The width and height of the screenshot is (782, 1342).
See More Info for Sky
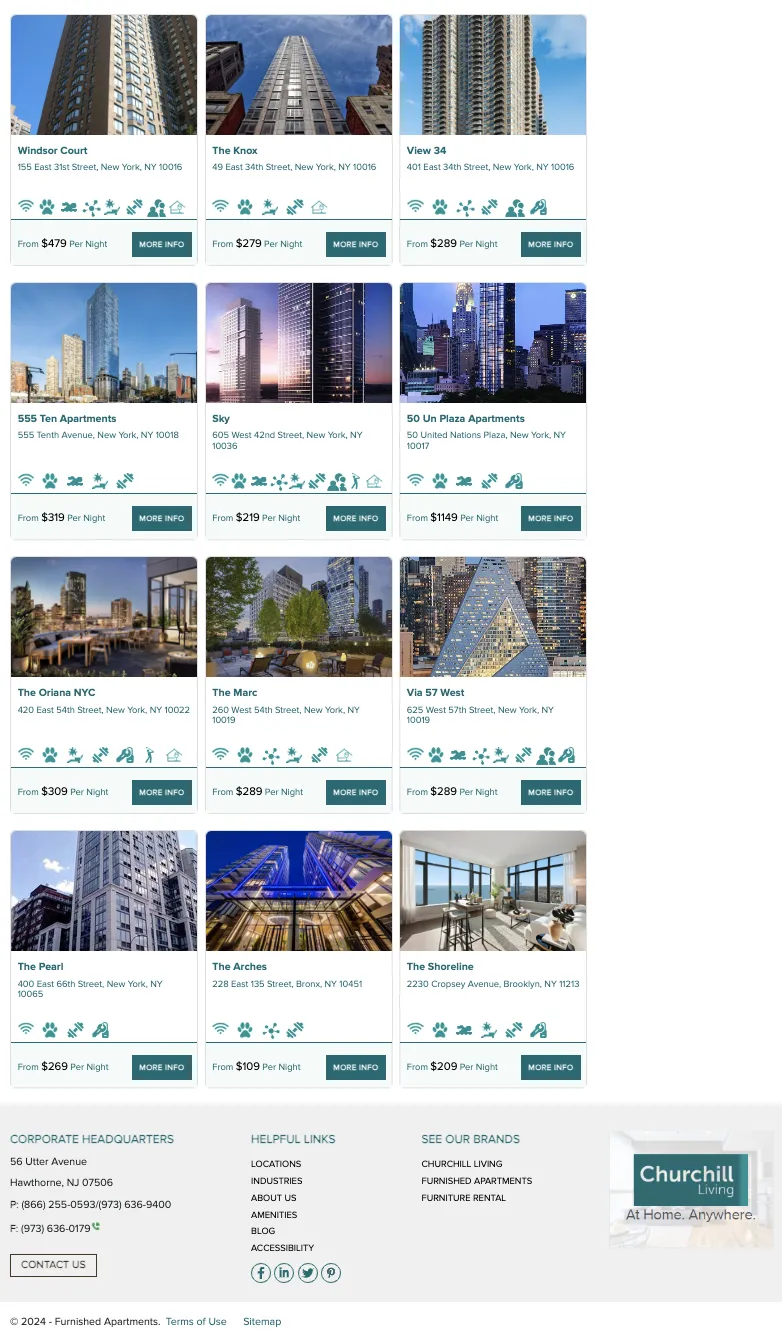(x=356, y=518)
